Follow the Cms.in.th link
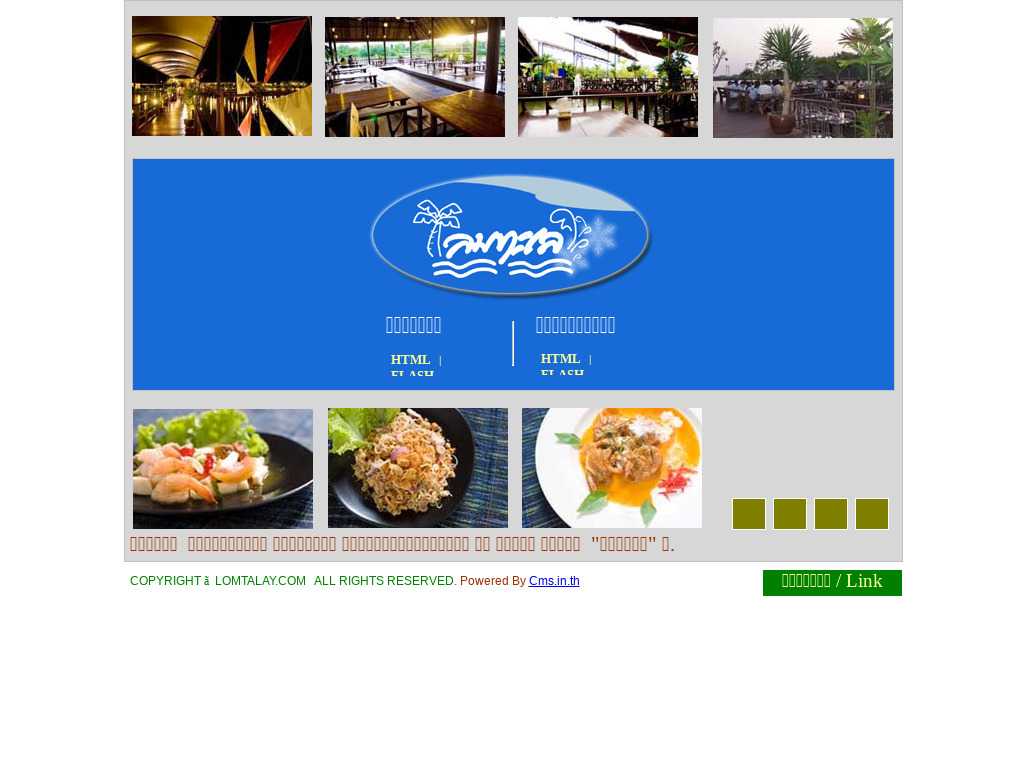This screenshot has width=1024, height=768. coord(554,581)
